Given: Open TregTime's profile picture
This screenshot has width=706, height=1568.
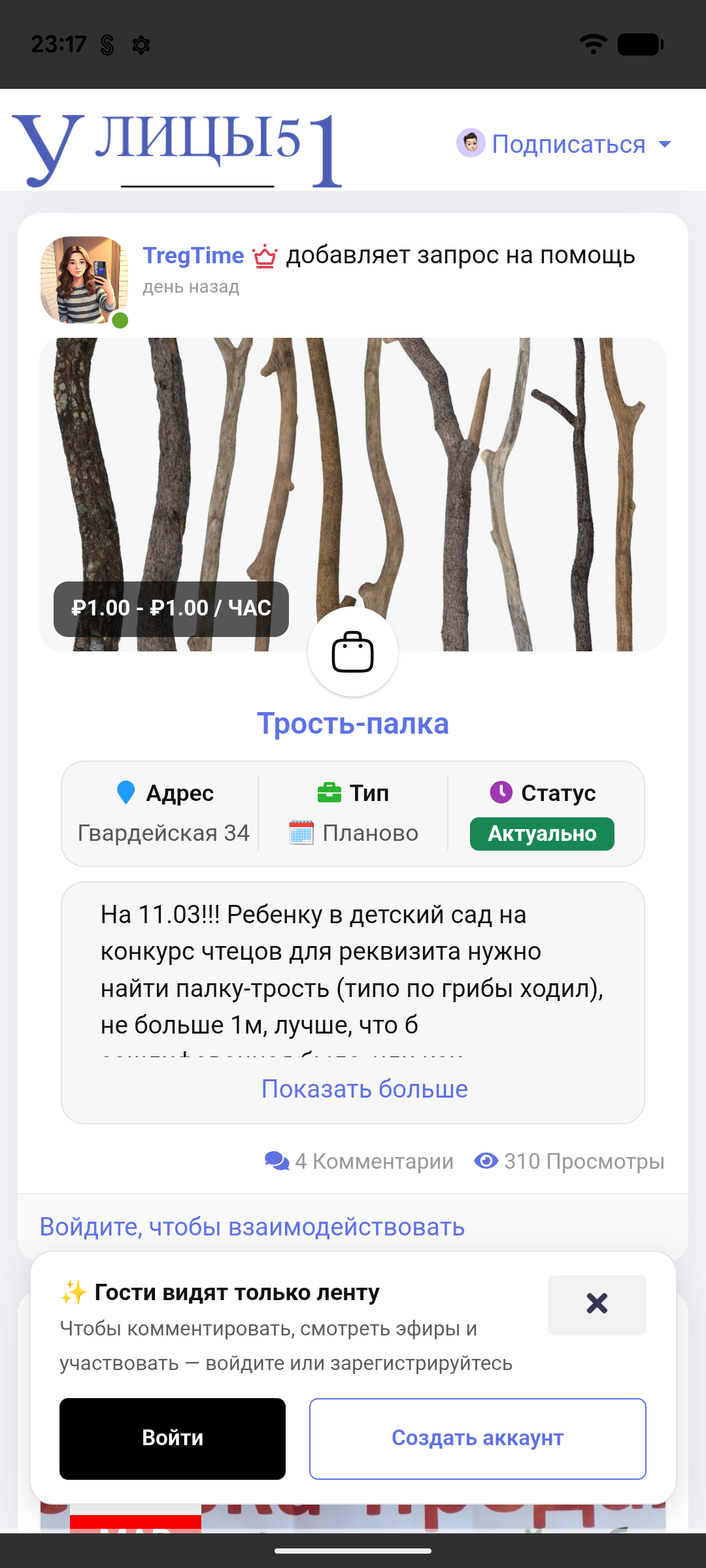Looking at the screenshot, I should click(84, 280).
